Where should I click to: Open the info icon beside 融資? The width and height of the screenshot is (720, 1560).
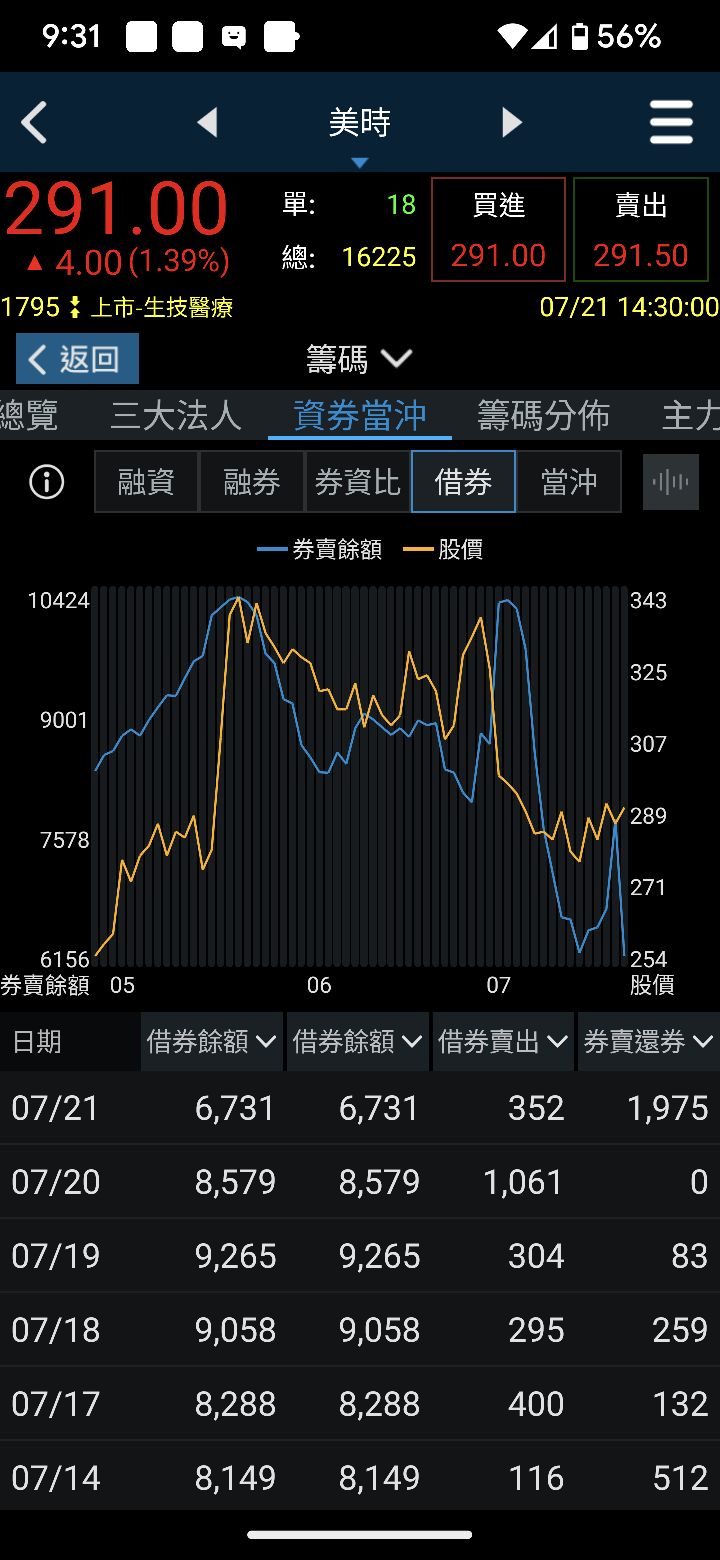click(46, 482)
